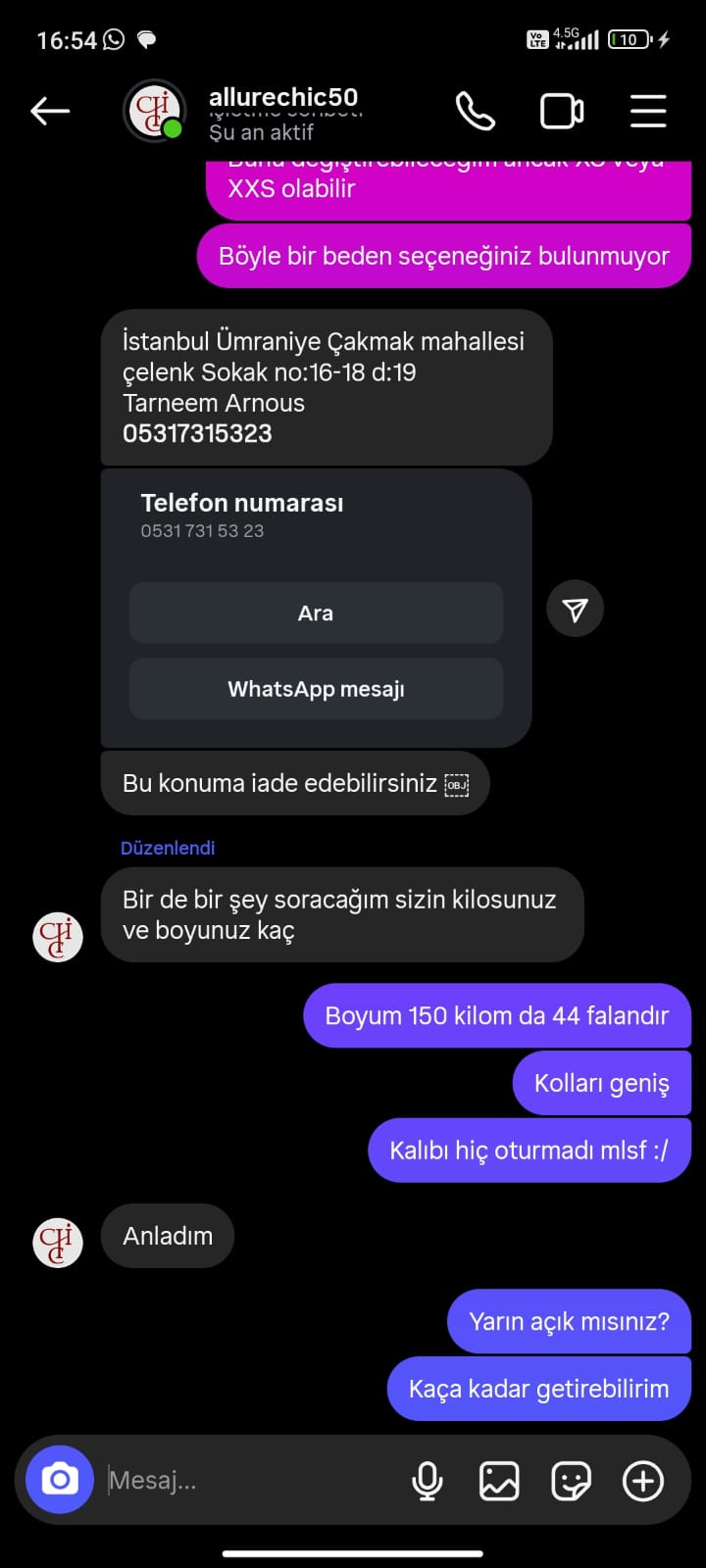Open the sticker picker

point(571,1481)
